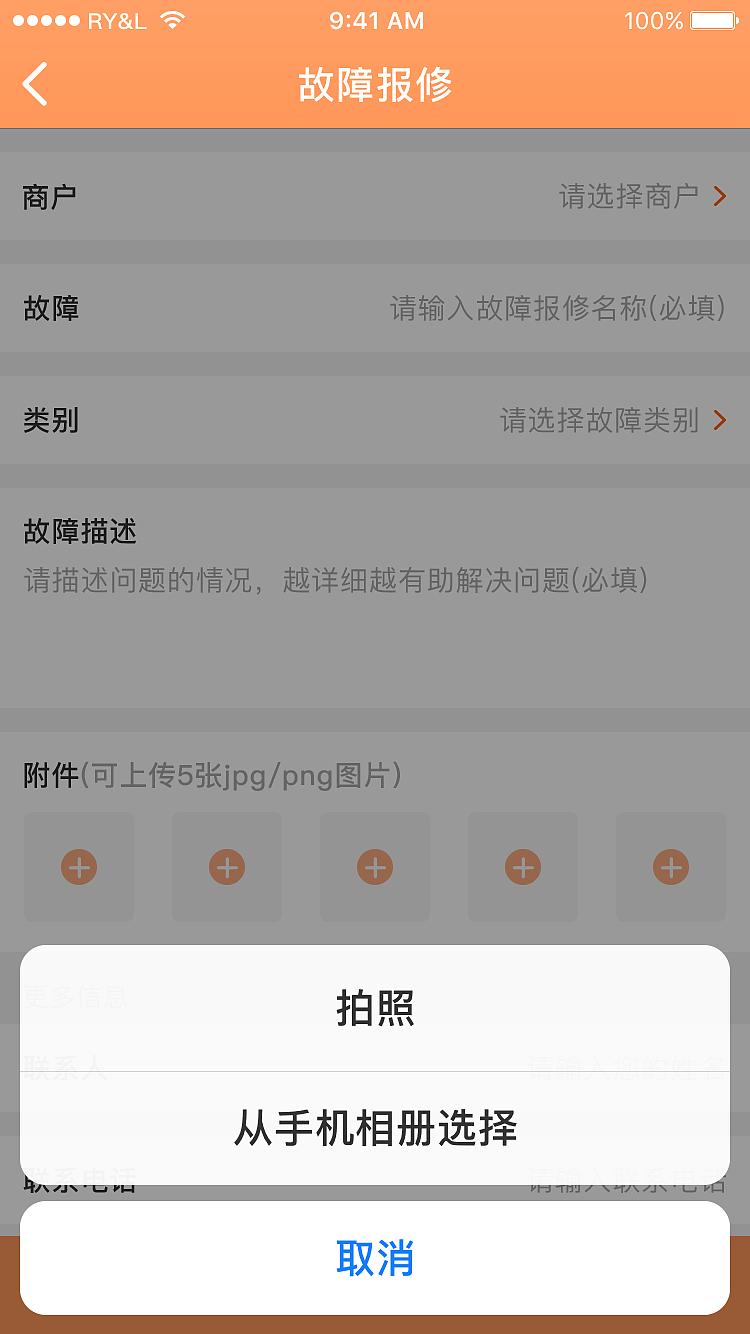Select 从手机相册选择 in the action sheet
Viewport: 750px width, 1334px height.
[x=375, y=1127]
